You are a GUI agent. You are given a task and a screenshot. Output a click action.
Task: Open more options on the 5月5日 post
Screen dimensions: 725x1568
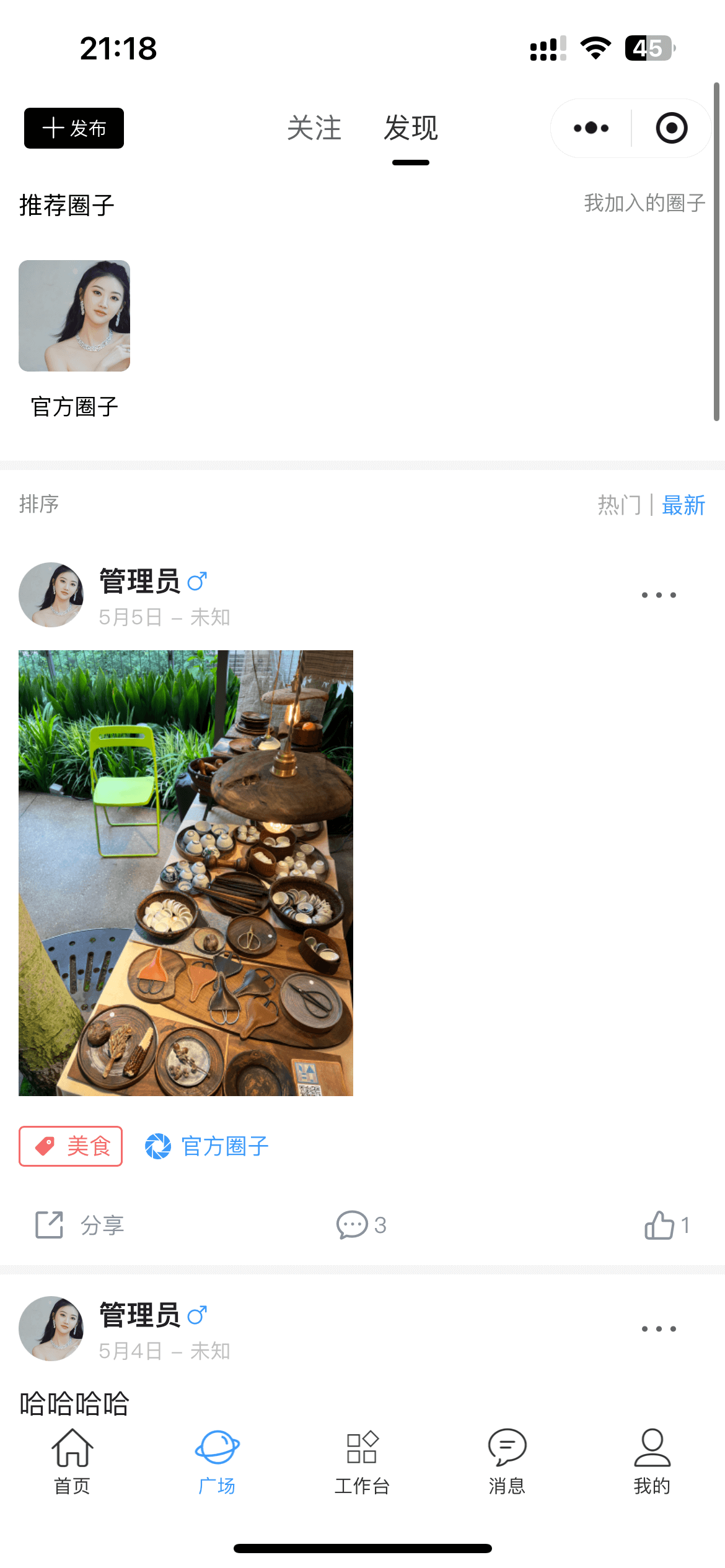click(x=659, y=595)
